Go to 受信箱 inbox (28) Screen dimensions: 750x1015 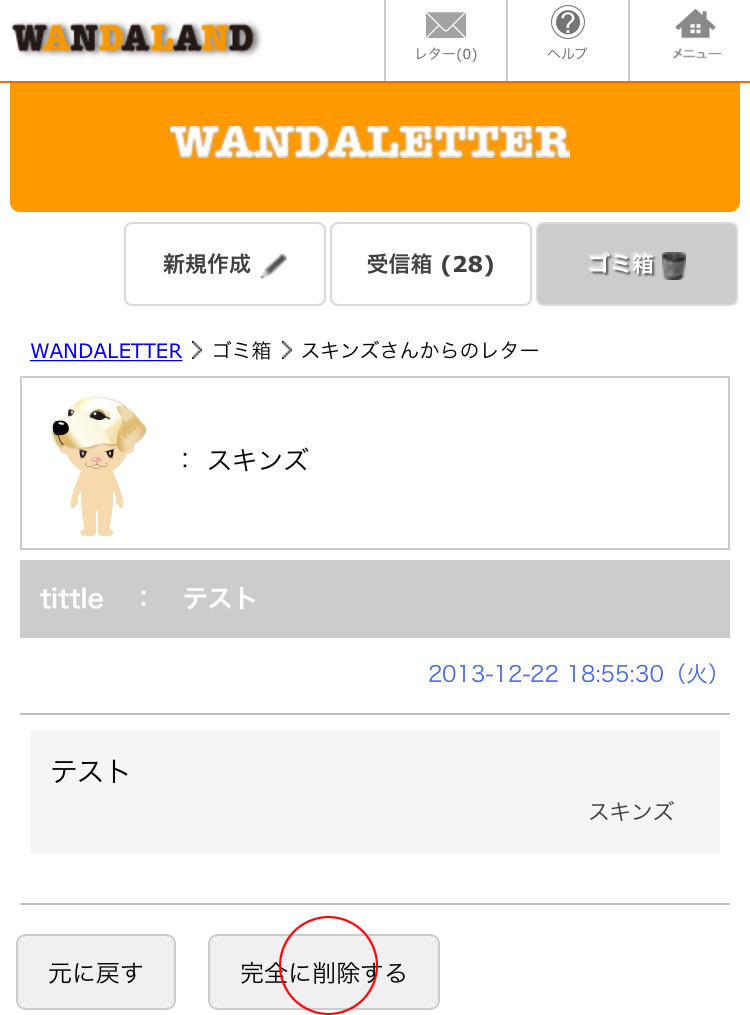pos(431,264)
